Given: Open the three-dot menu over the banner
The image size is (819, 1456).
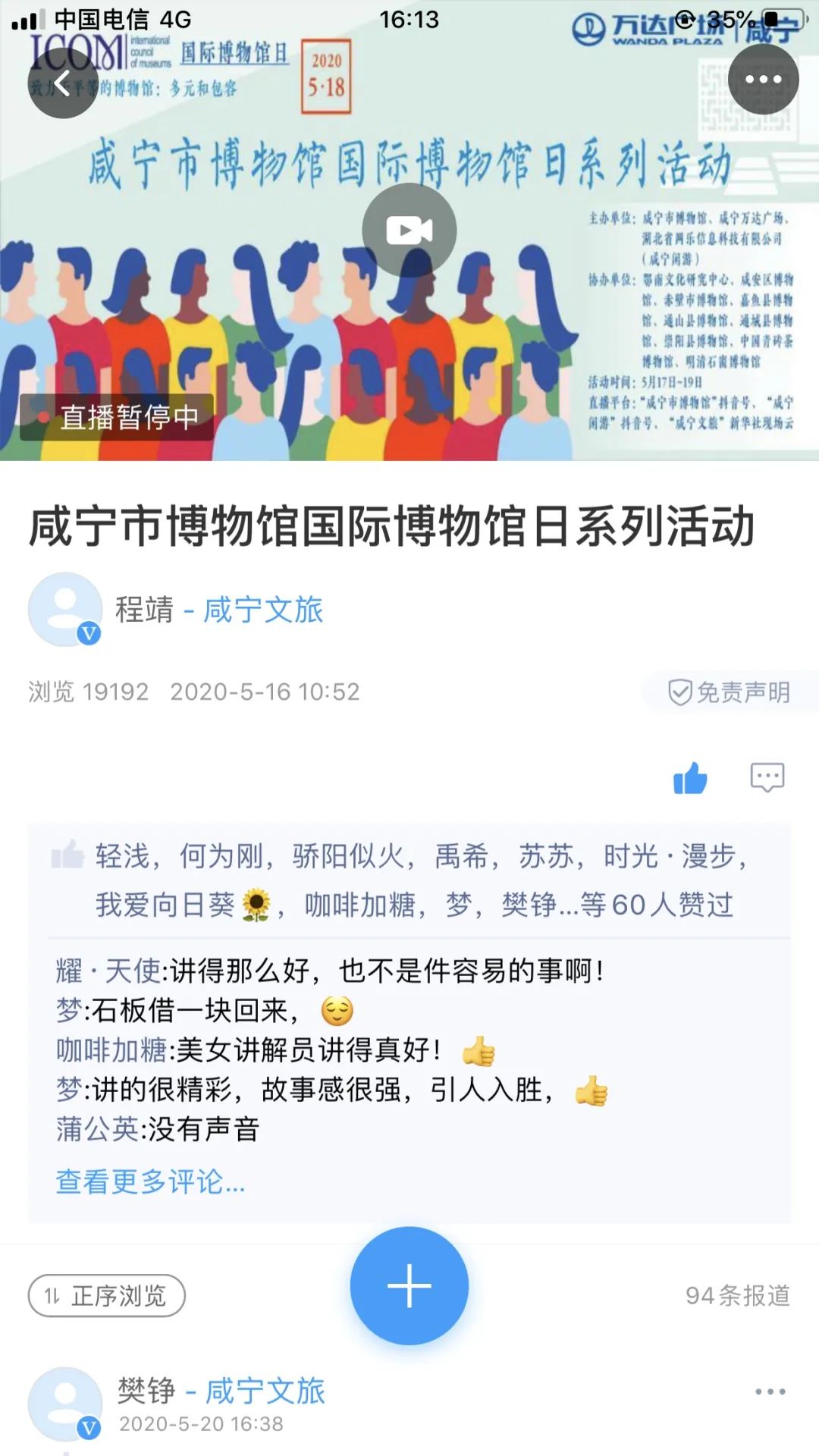Looking at the screenshot, I should coord(763,79).
